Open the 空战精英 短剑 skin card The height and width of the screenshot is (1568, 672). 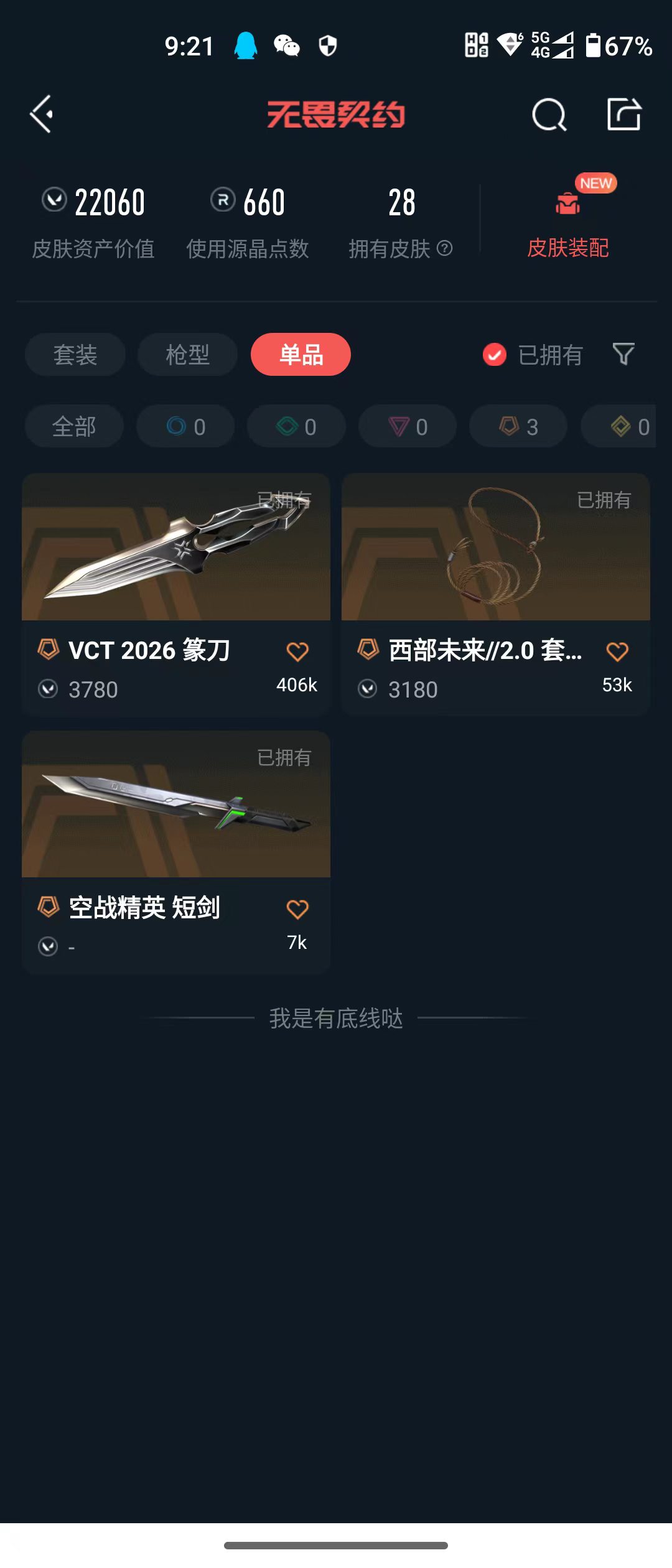pos(176,852)
